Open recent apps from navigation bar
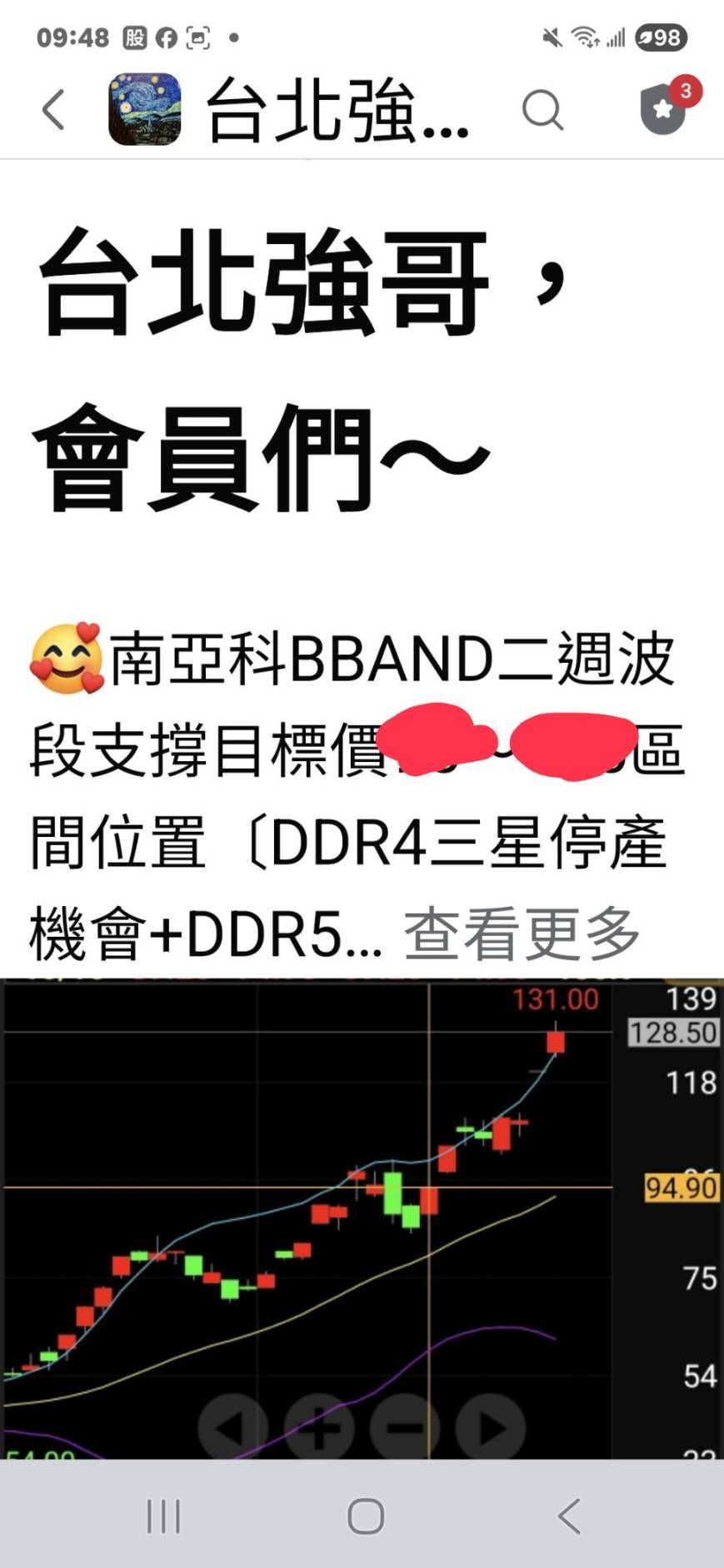The height and width of the screenshot is (1568, 724). click(x=163, y=1516)
